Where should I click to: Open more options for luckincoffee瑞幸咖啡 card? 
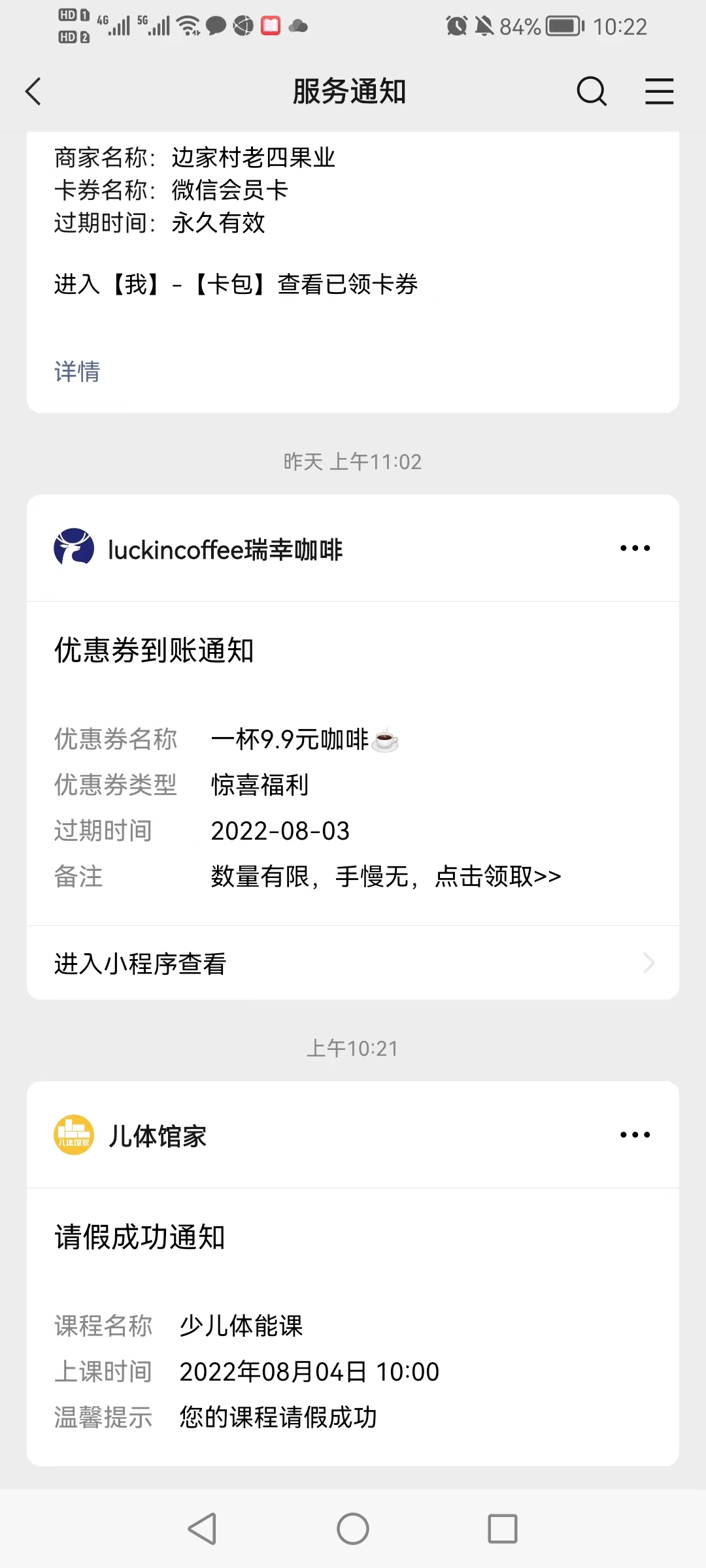[x=635, y=548]
